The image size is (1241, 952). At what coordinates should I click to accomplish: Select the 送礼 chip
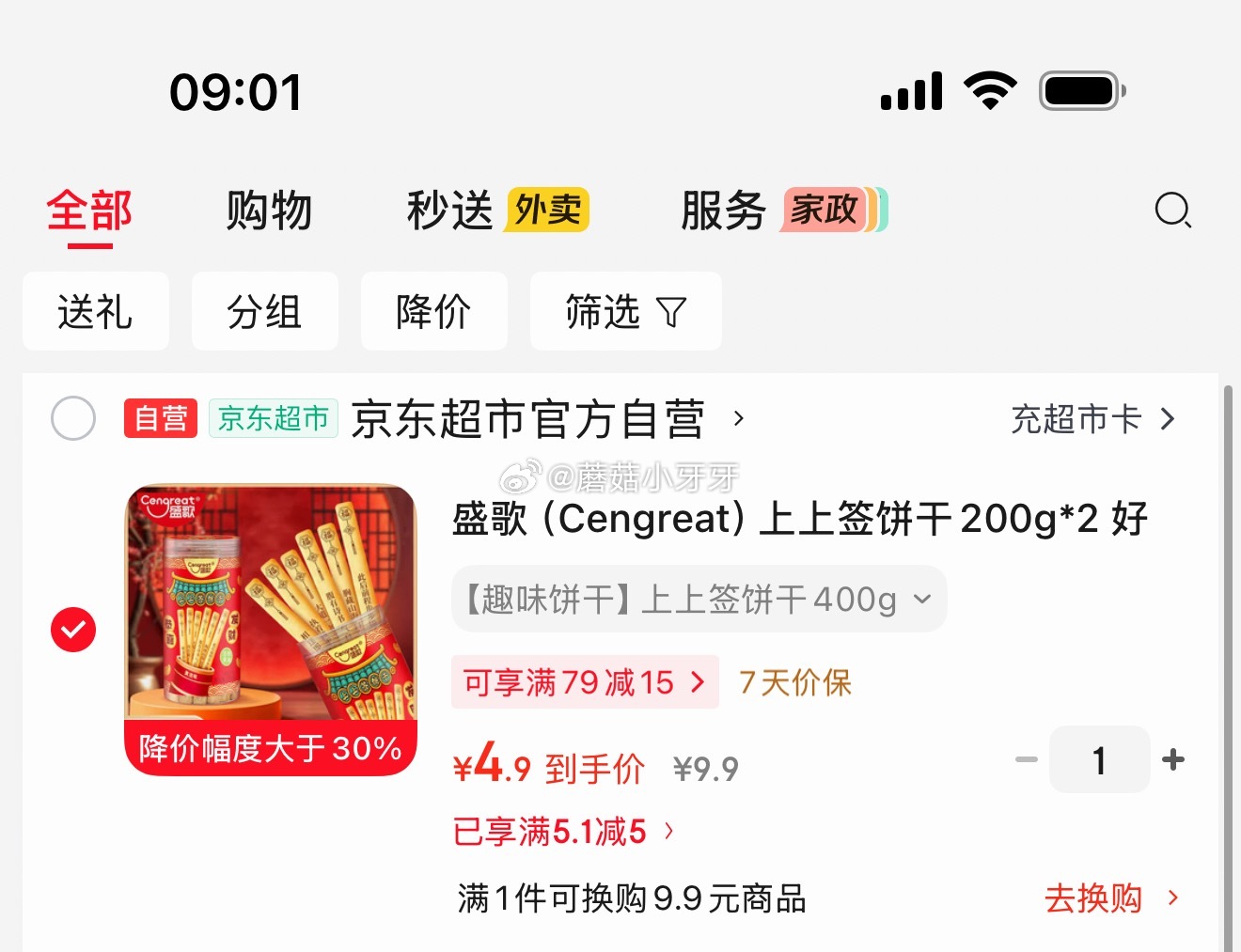tap(95, 312)
